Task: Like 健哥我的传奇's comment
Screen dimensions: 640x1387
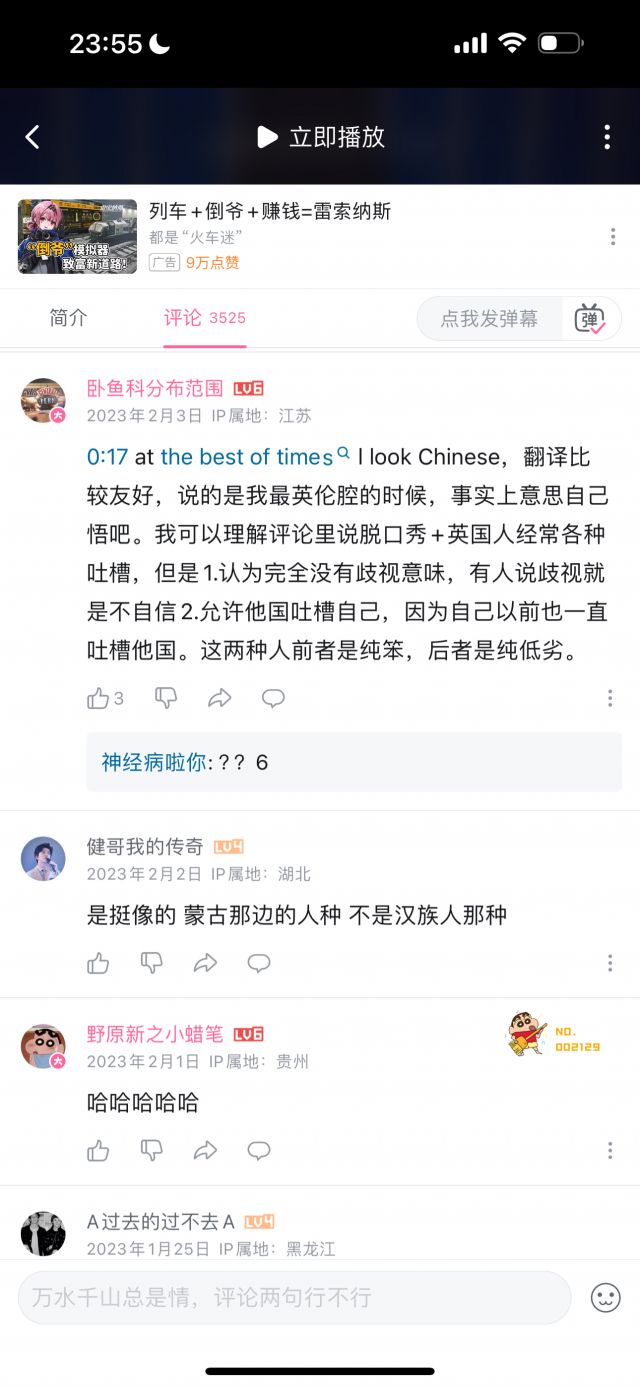Action: pyautogui.click(x=98, y=963)
